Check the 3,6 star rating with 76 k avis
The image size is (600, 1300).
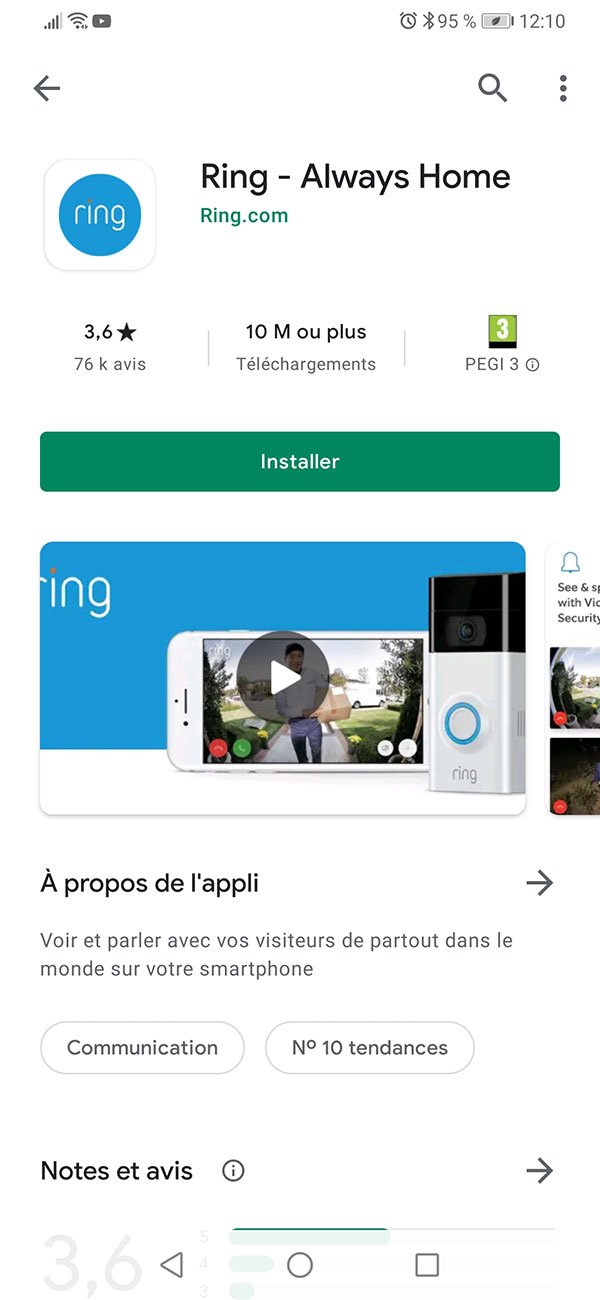tap(110, 346)
